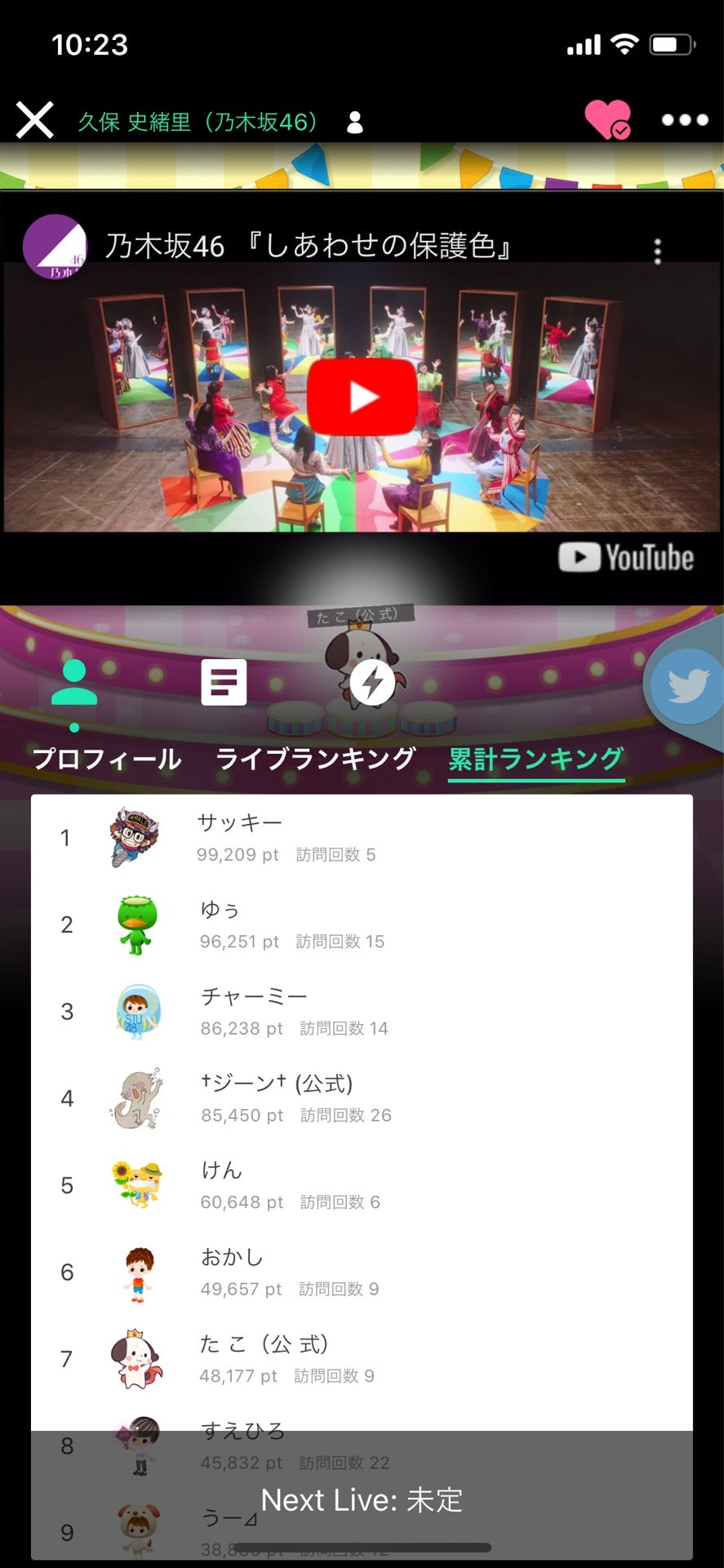Open the YouTube video's three-dot menu
Screen dimensions: 724x1568
click(x=657, y=251)
